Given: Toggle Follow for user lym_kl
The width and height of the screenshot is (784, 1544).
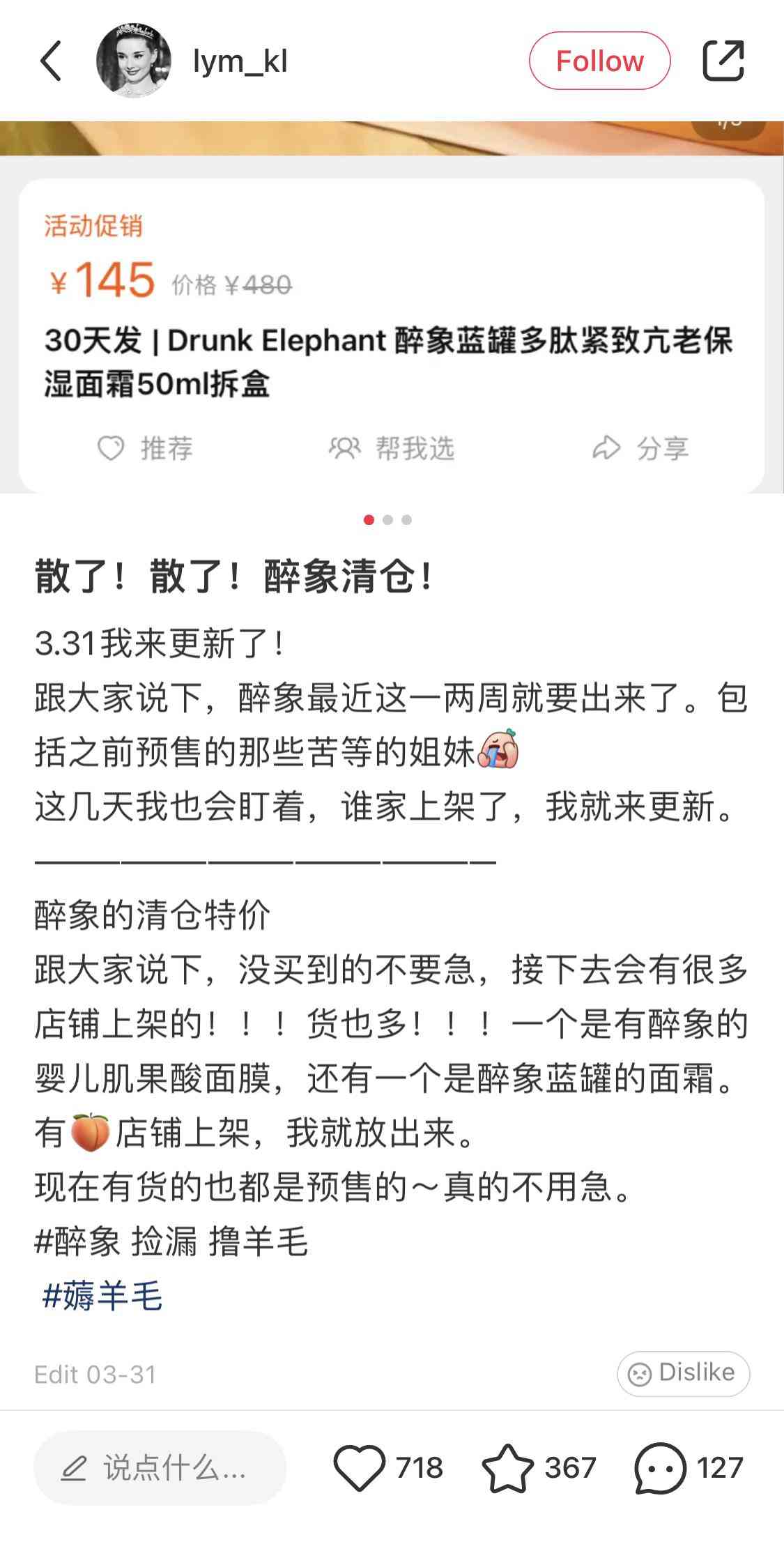Looking at the screenshot, I should [598, 61].
